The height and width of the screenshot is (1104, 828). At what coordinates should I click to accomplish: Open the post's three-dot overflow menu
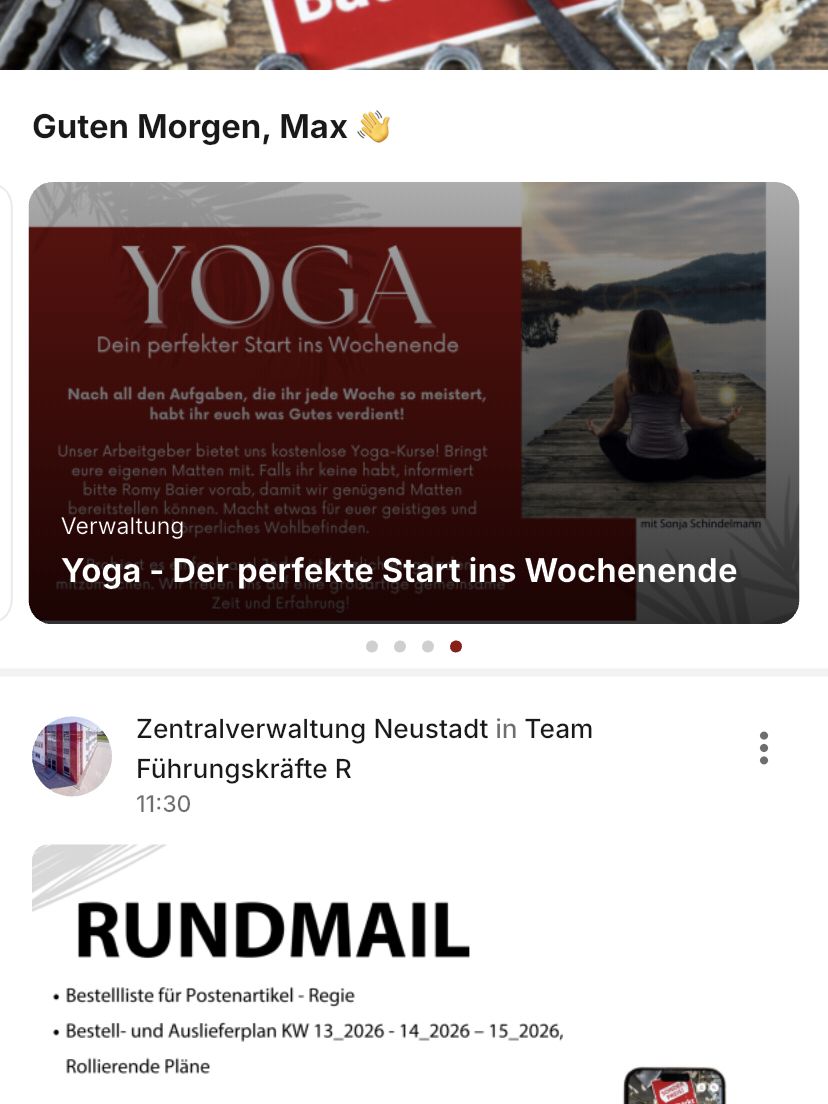click(x=764, y=748)
